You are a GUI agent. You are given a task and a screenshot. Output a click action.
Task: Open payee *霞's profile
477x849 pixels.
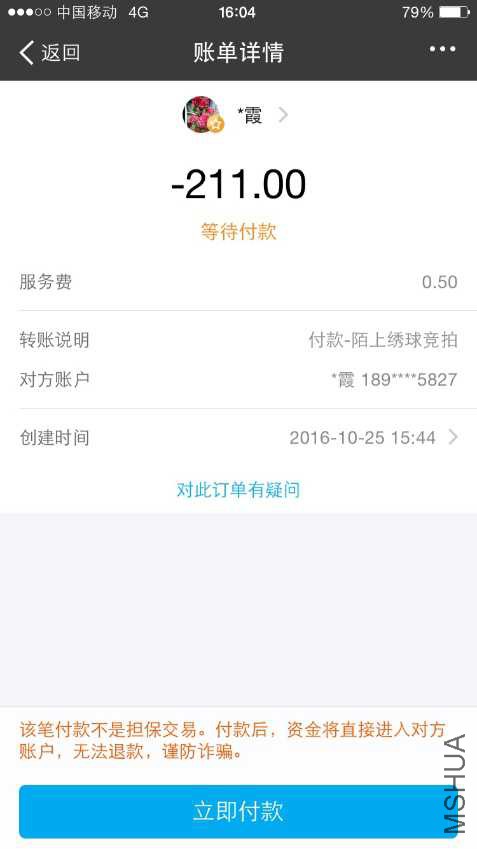coord(236,115)
